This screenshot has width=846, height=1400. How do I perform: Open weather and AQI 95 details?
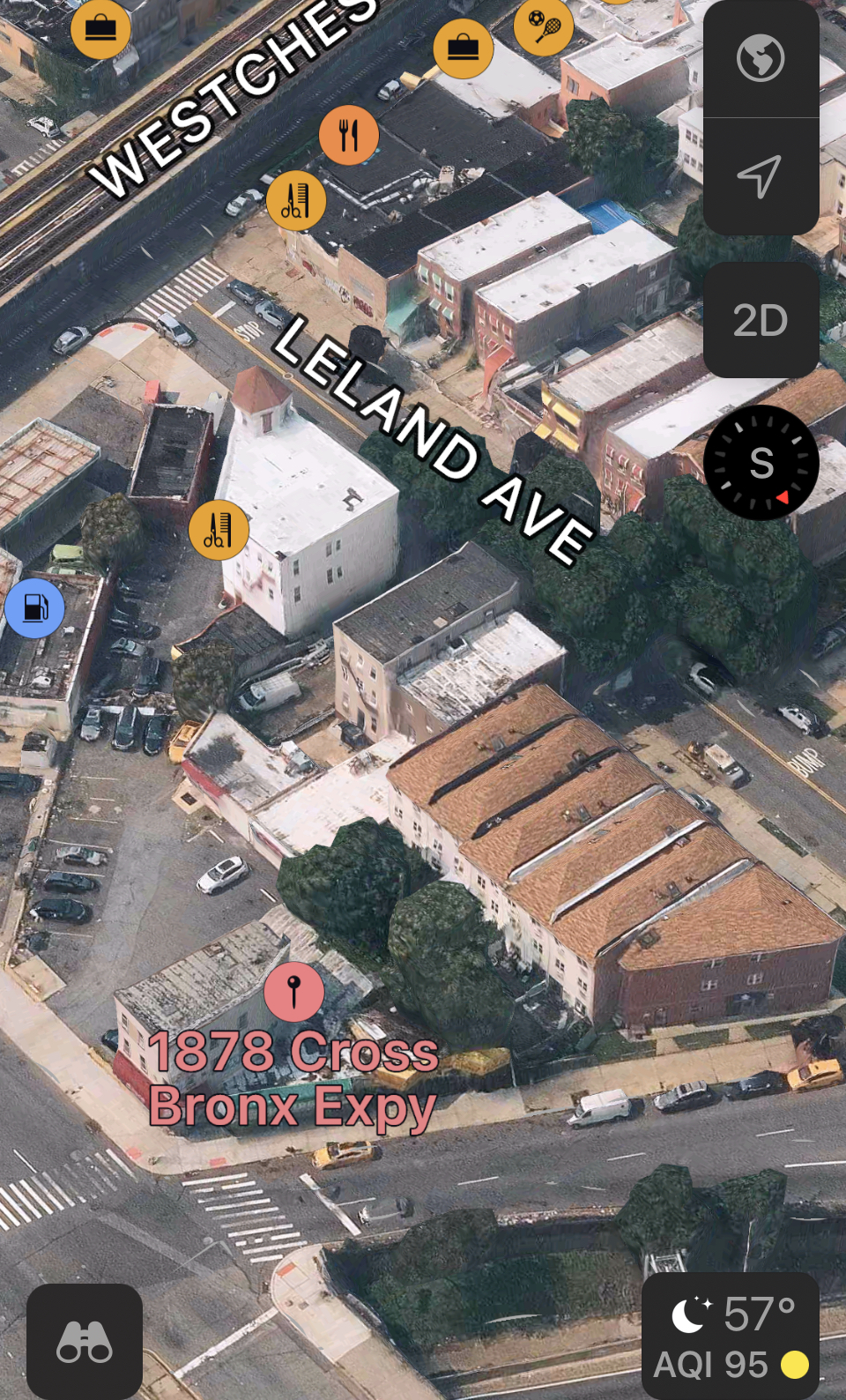tap(731, 1336)
